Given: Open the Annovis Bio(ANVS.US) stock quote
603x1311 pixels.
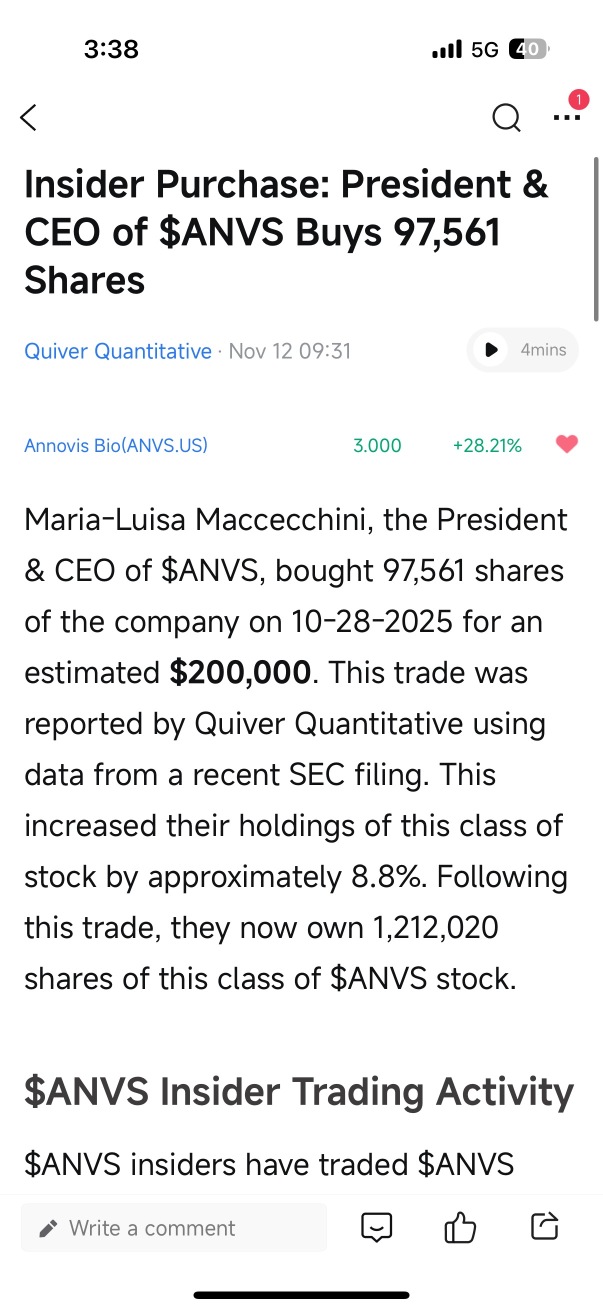Looking at the screenshot, I should click(x=116, y=446).
